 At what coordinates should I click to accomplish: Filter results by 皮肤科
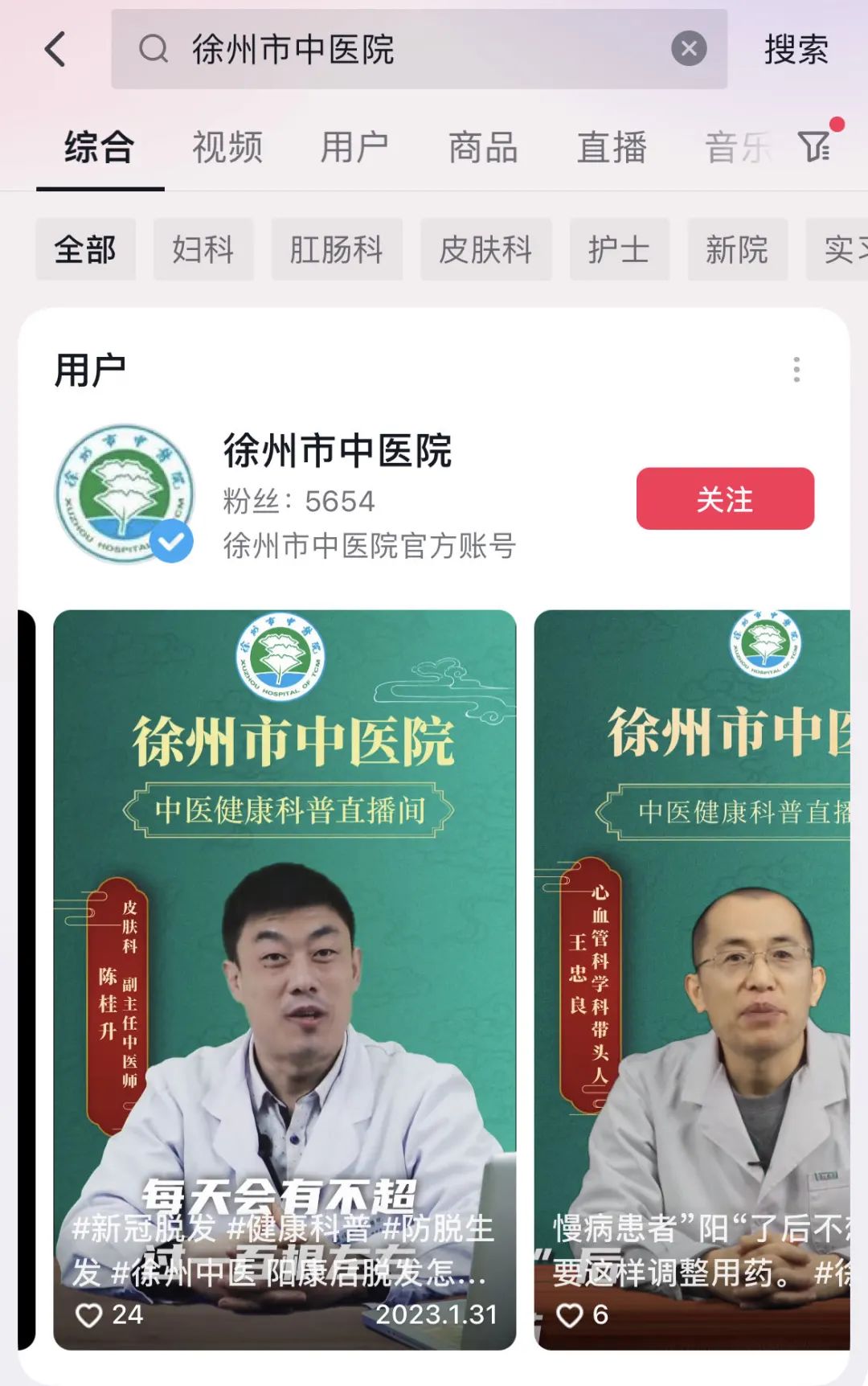click(x=485, y=250)
